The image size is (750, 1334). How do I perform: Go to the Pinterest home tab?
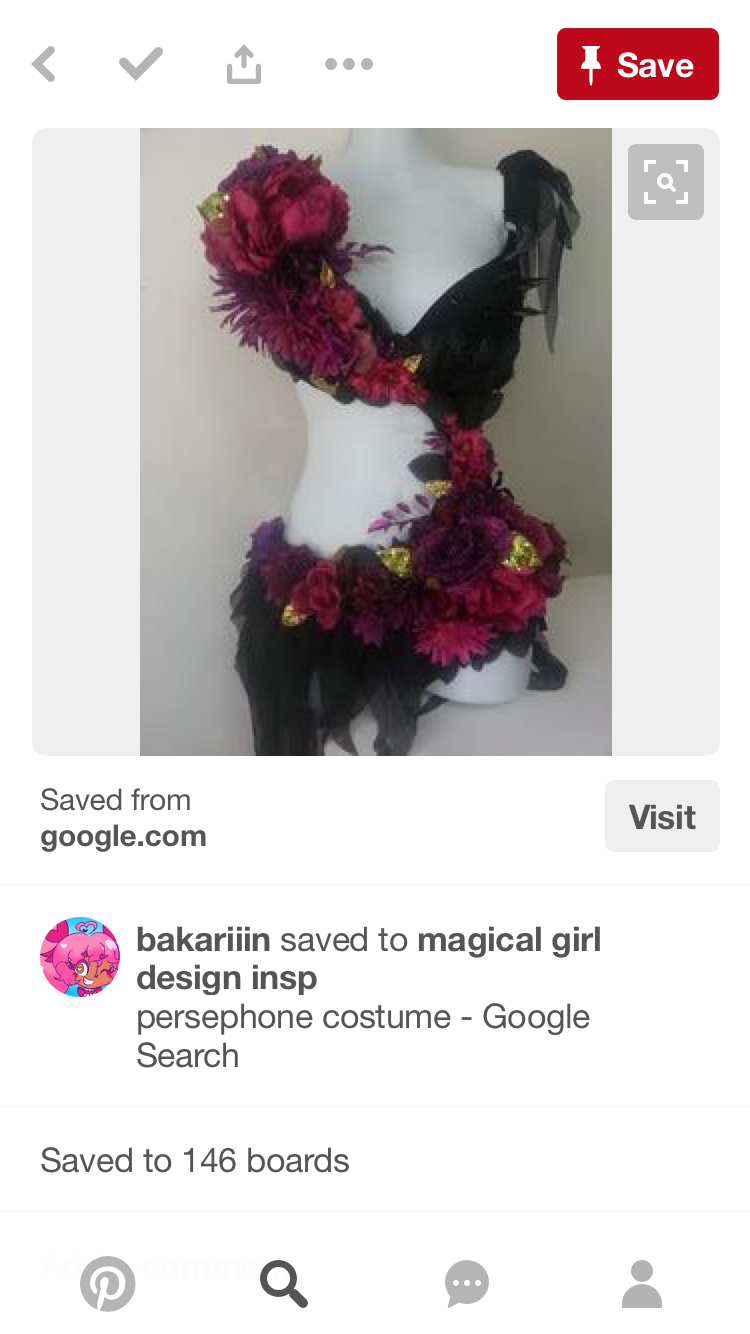click(x=107, y=1283)
